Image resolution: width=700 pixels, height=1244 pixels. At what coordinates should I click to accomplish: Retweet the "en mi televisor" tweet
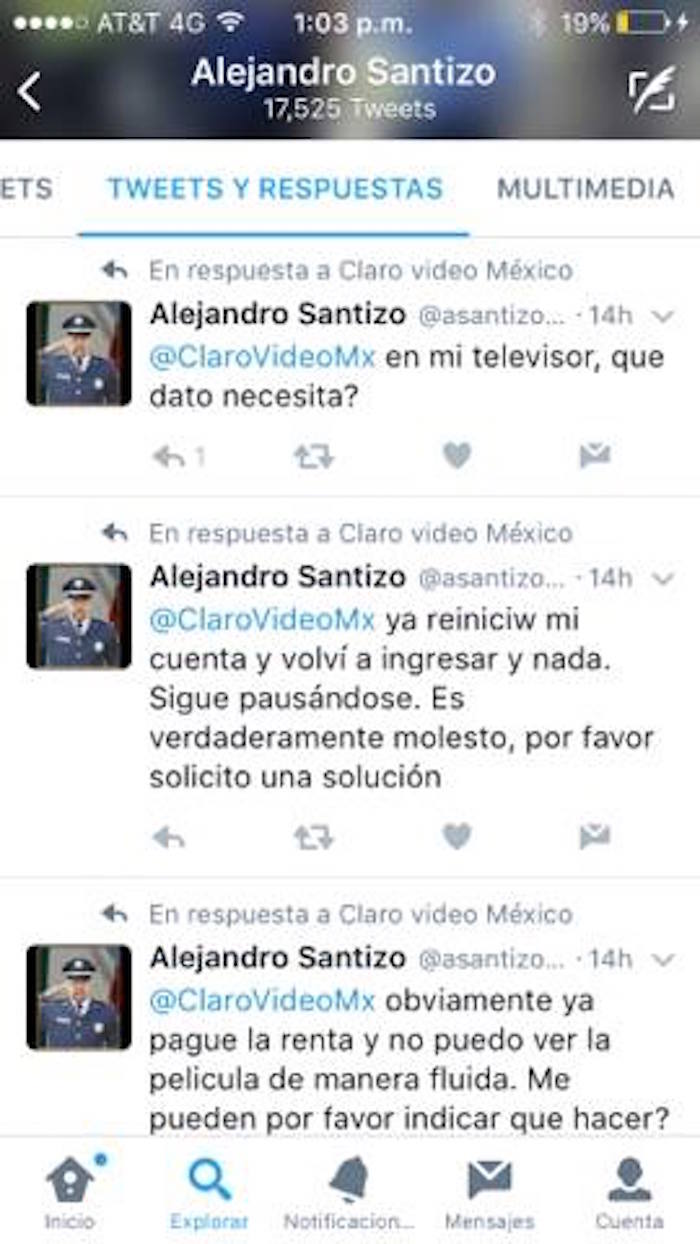click(x=314, y=457)
